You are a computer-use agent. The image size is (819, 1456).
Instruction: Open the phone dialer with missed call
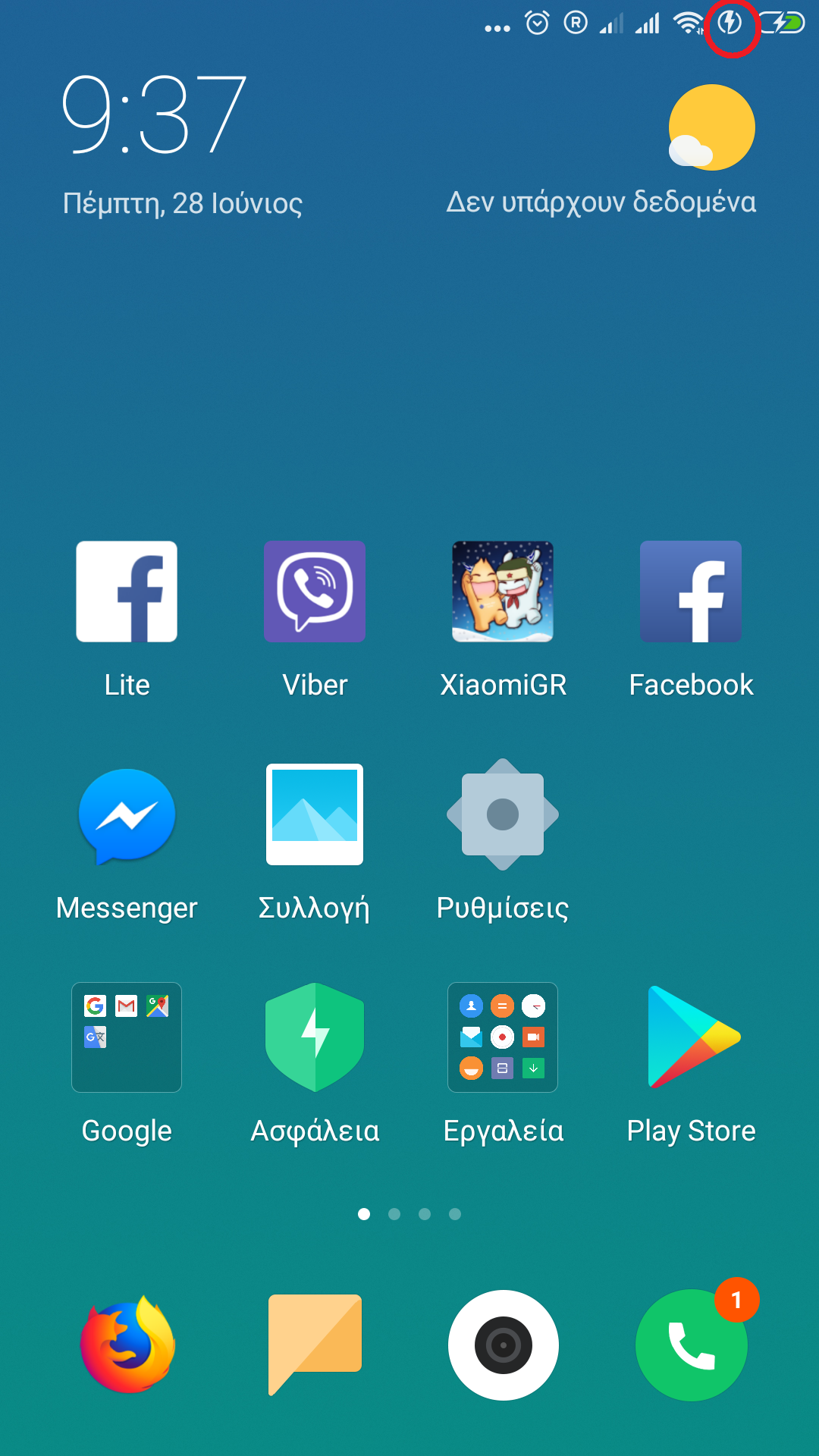692,1345
